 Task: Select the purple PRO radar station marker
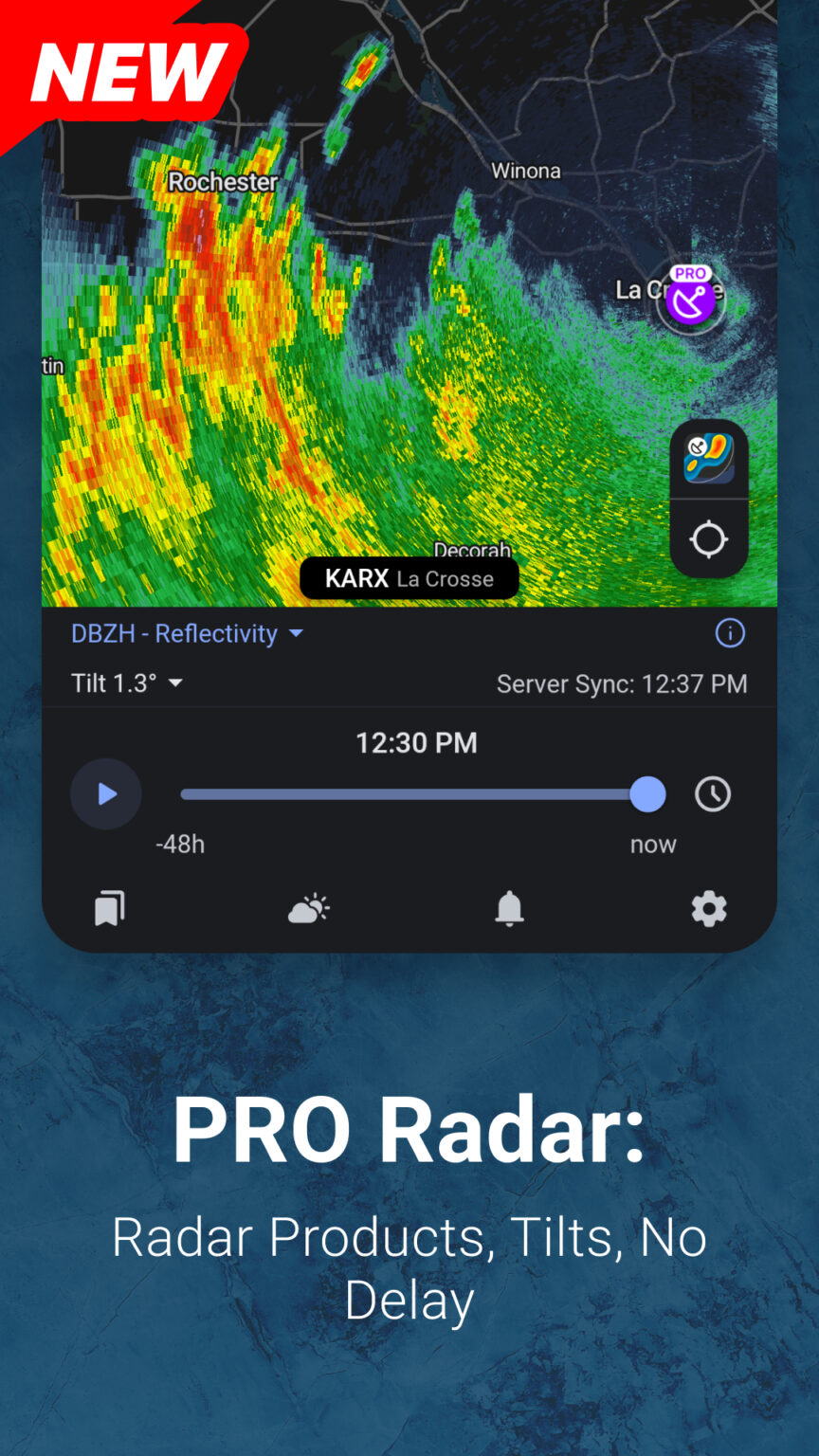click(689, 300)
